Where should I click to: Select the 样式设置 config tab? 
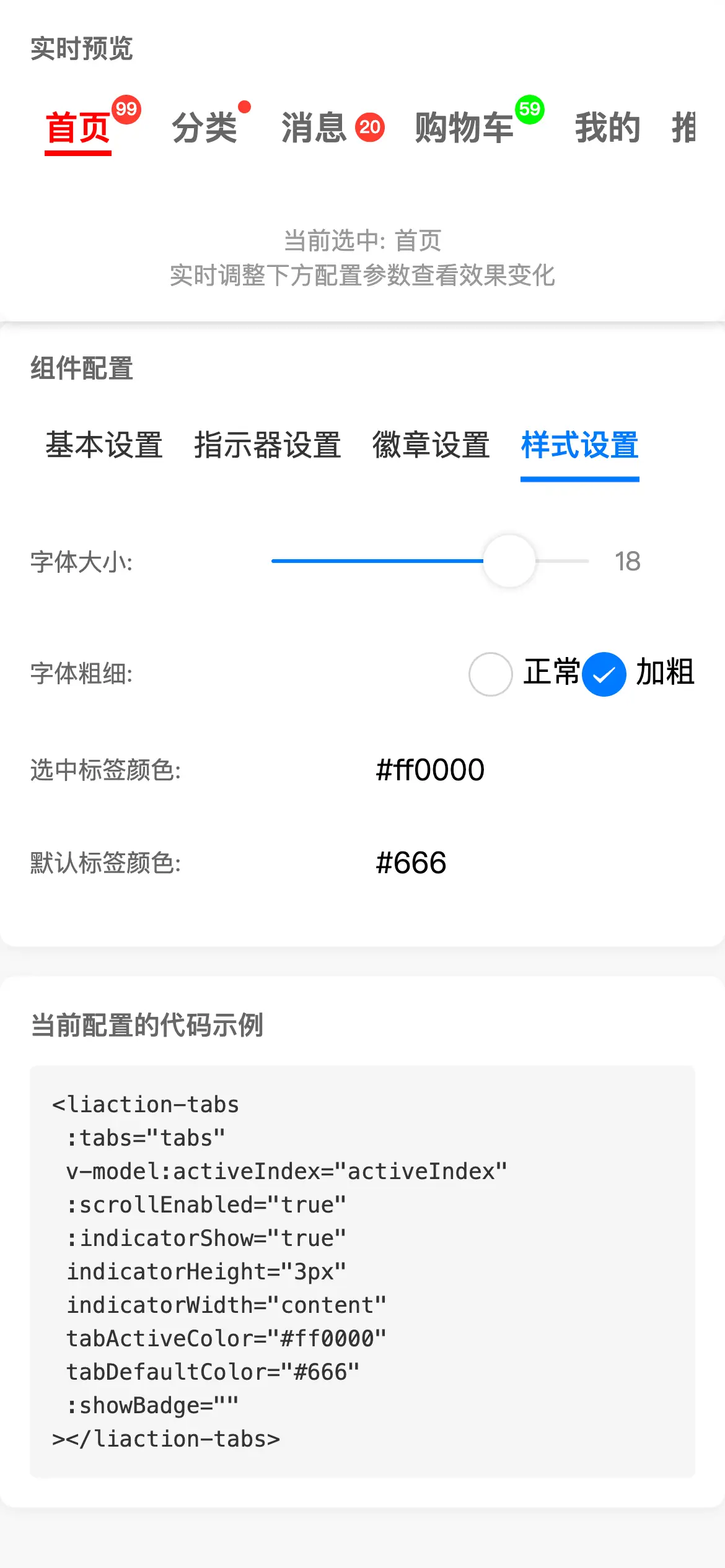(x=580, y=445)
